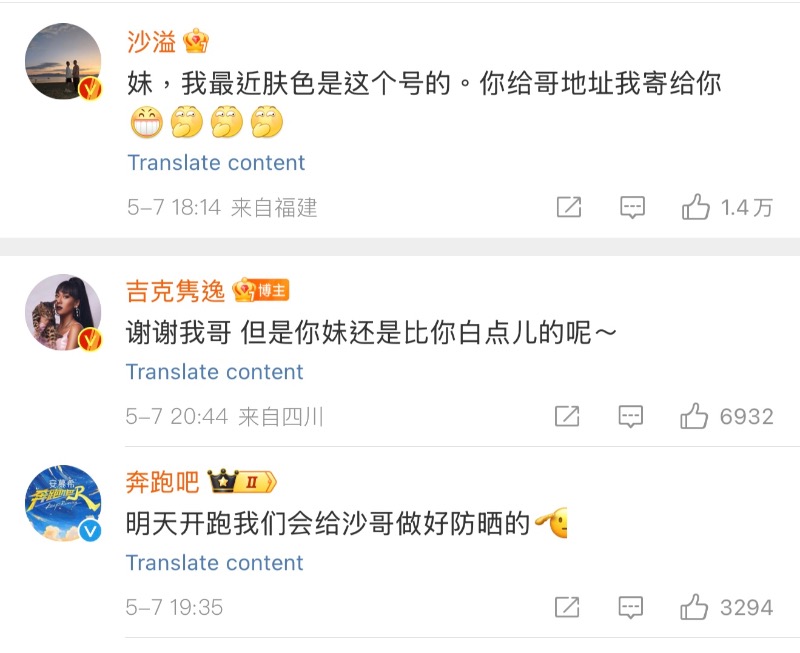Image resolution: width=800 pixels, height=653 pixels.
Task: Like 吉克隽逸's comment with 6932 likes
Action: pyautogui.click(x=695, y=416)
